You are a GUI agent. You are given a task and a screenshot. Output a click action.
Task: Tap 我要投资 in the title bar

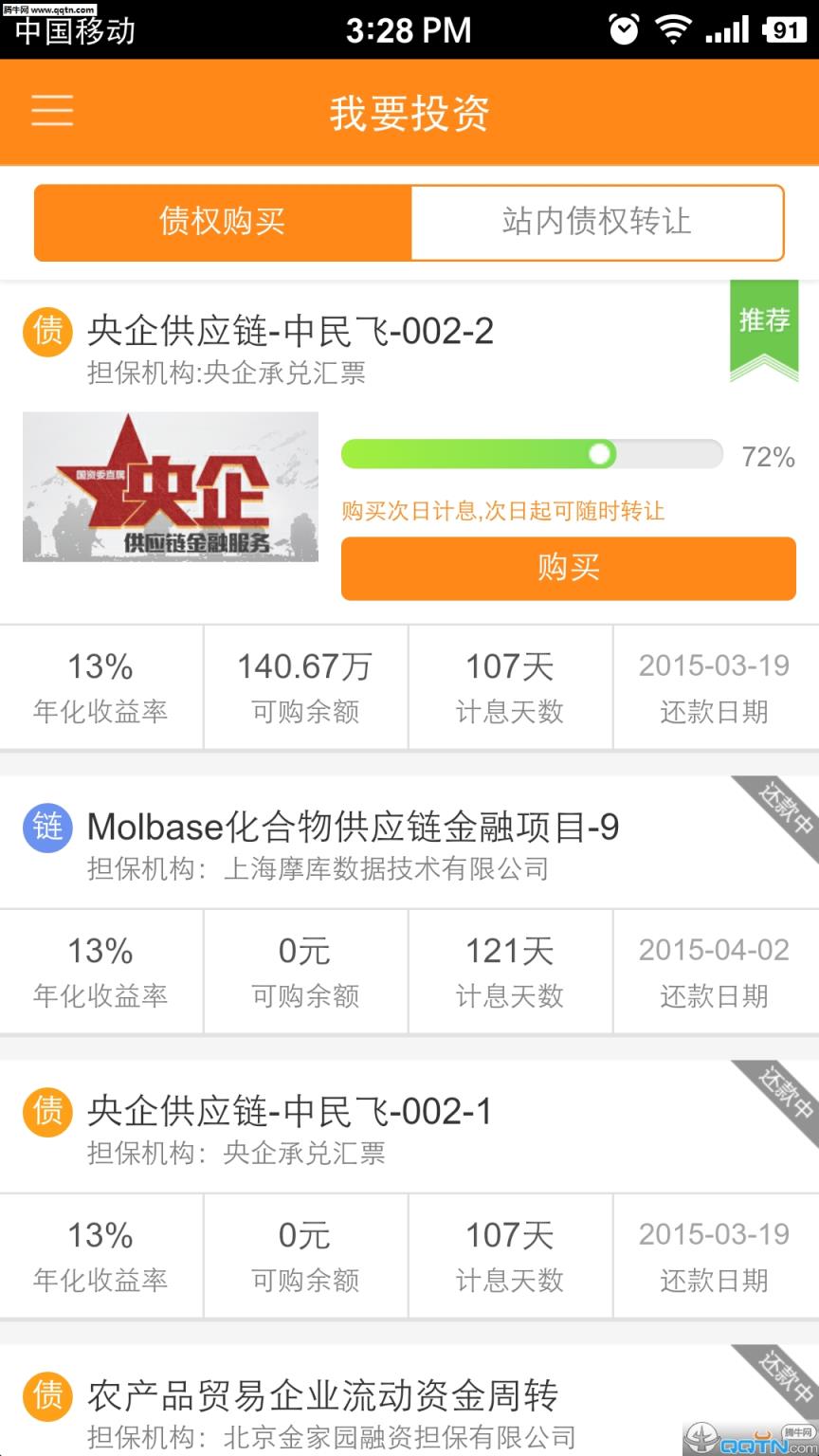[409, 111]
